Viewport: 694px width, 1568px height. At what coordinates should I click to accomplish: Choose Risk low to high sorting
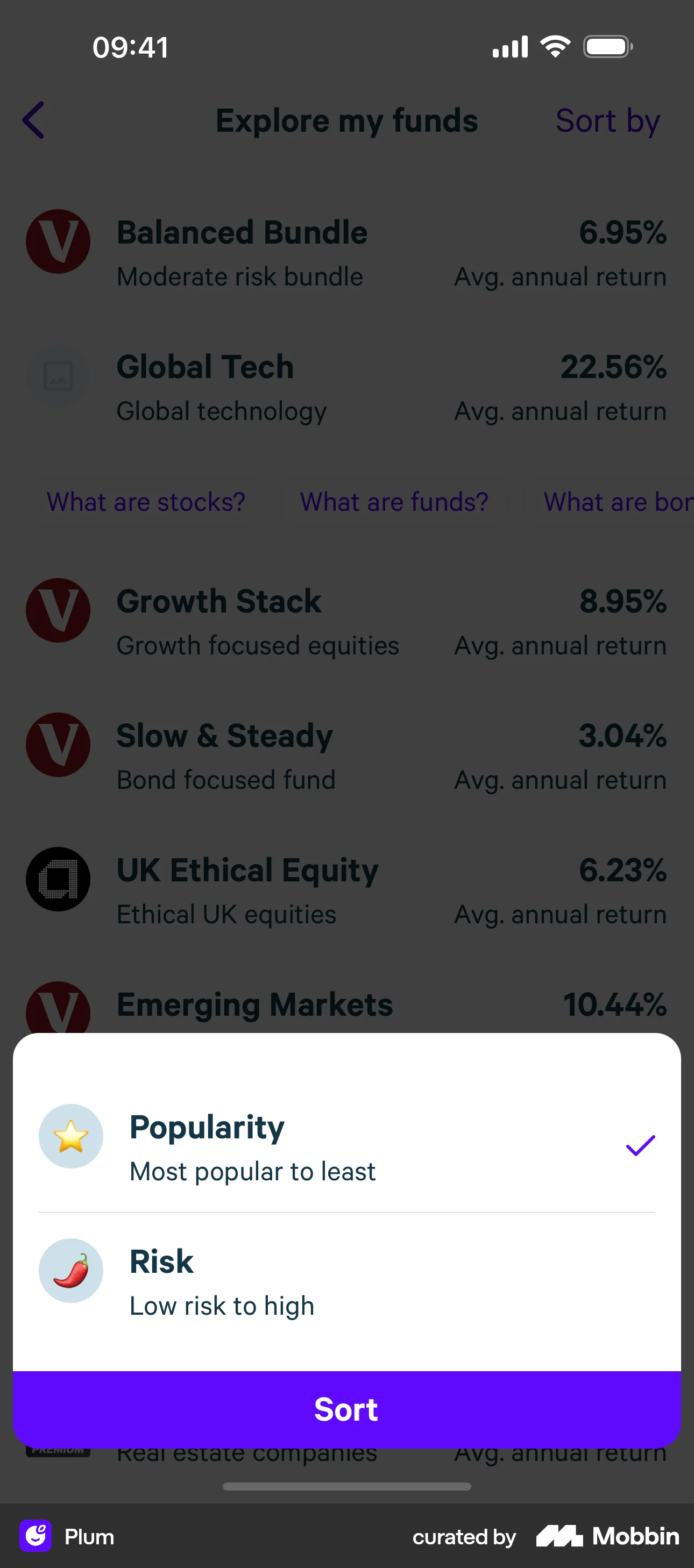tap(346, 1281)
